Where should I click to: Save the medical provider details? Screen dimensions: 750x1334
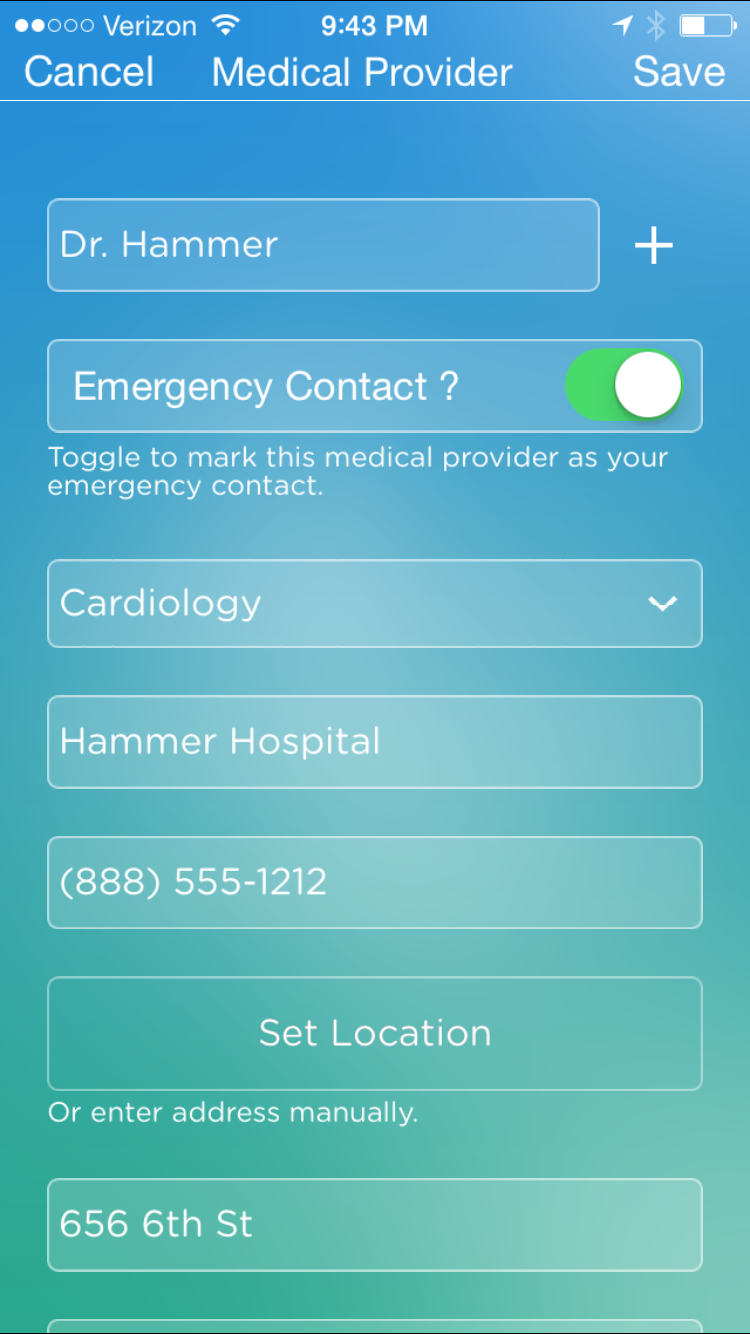pos(679,72)
